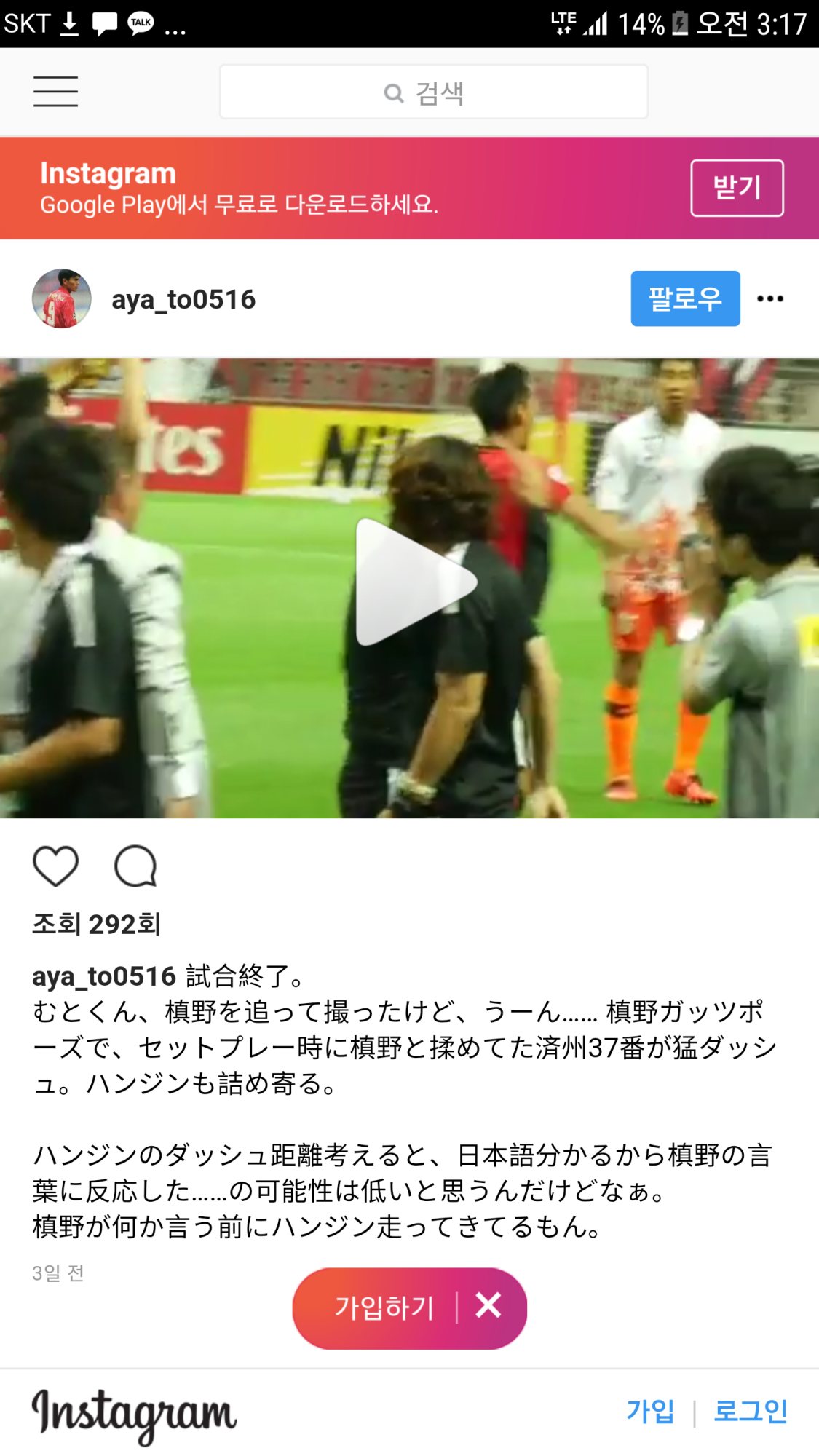
Task: Open the 로그인 login link
Action: (x=750, y=1412)
